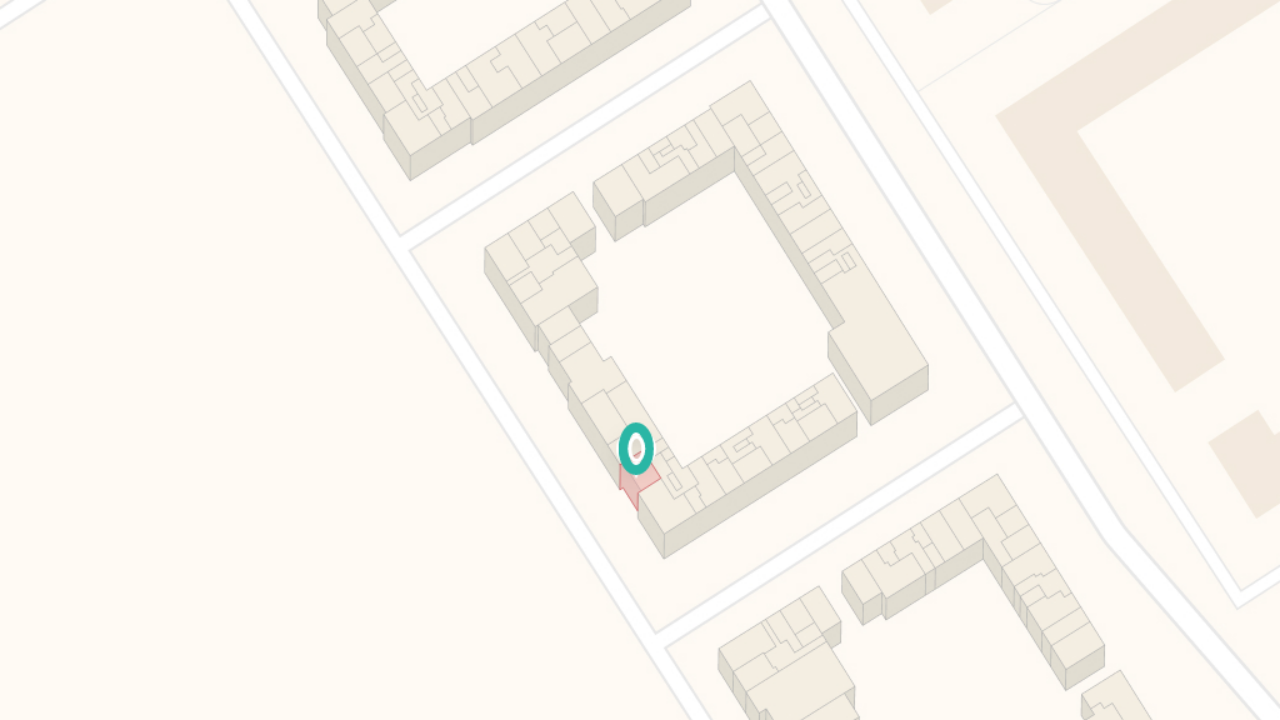Tap the teal location marker pin
Screen dimensions: 1280x720
[636, 448]
